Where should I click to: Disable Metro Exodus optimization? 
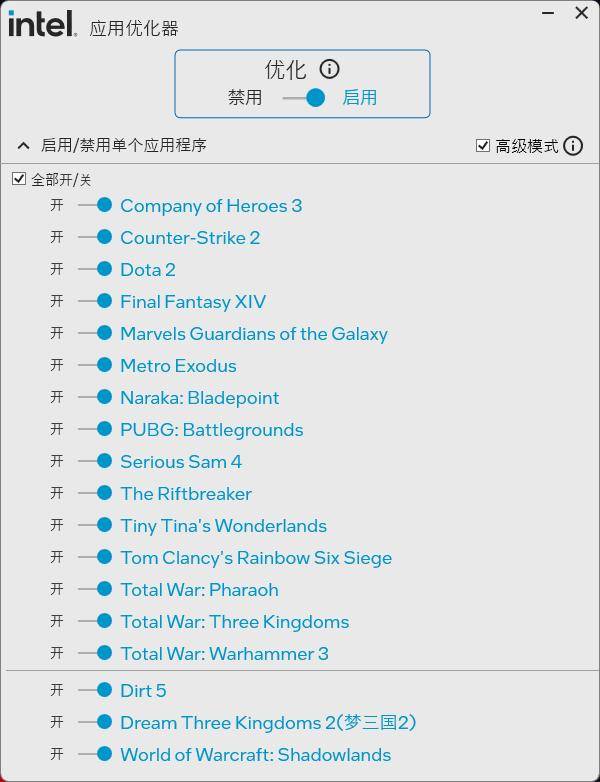coord(95,365)
